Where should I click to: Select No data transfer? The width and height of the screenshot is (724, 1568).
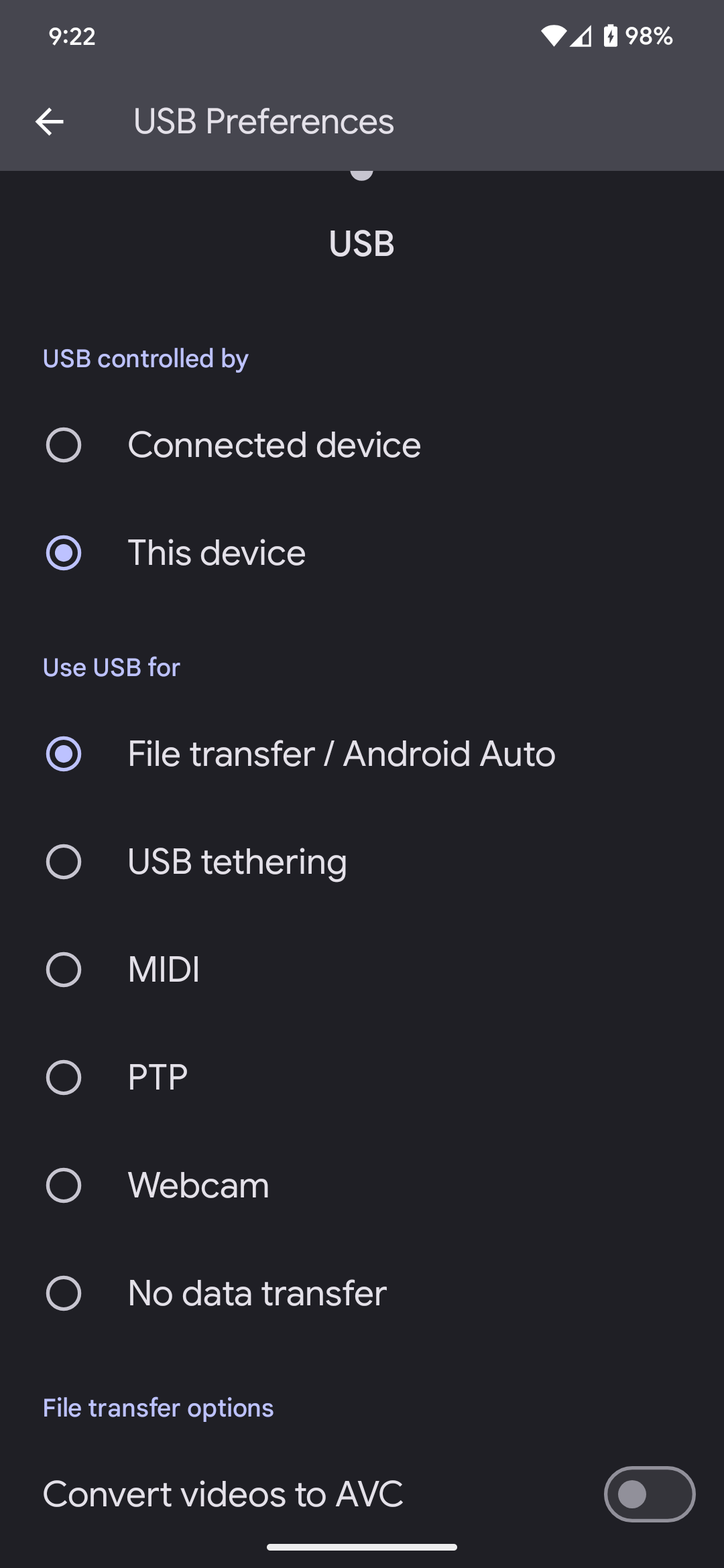click(x=362, y=1293)
